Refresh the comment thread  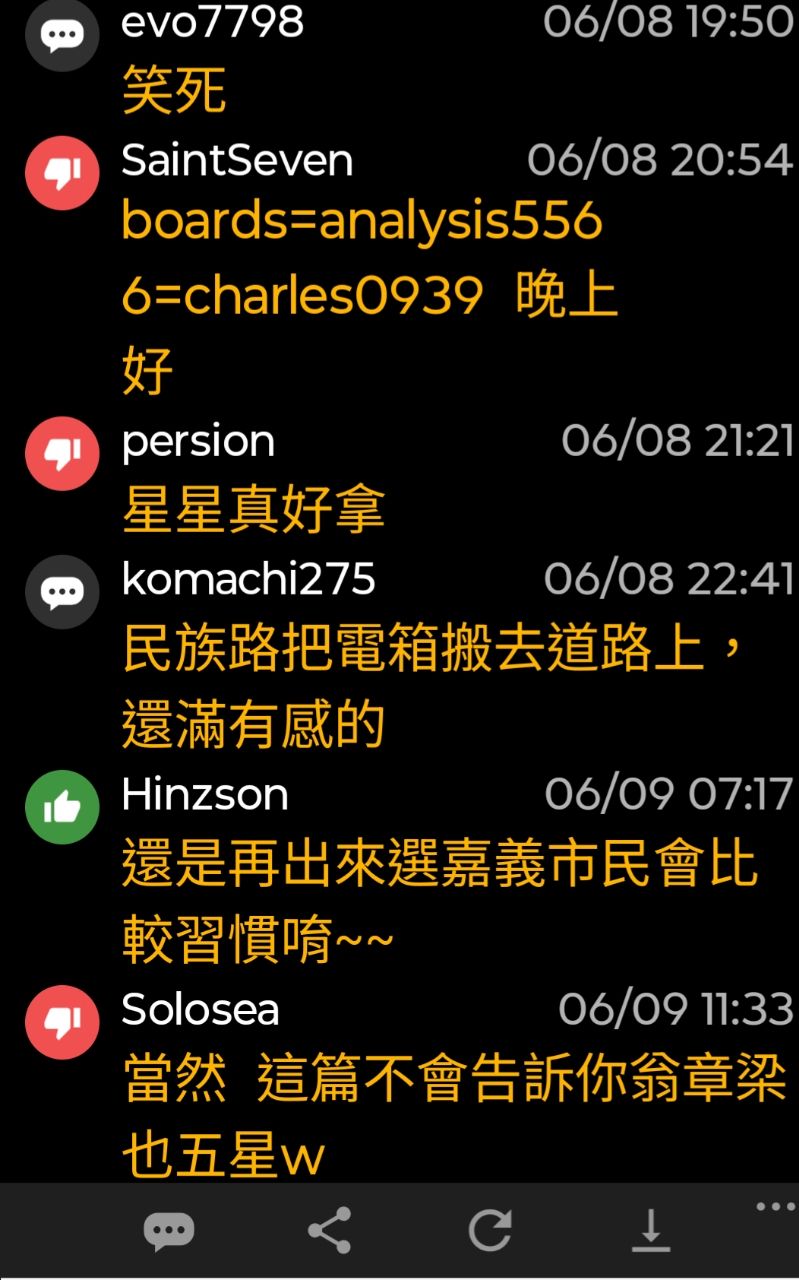pos(490,1230)
